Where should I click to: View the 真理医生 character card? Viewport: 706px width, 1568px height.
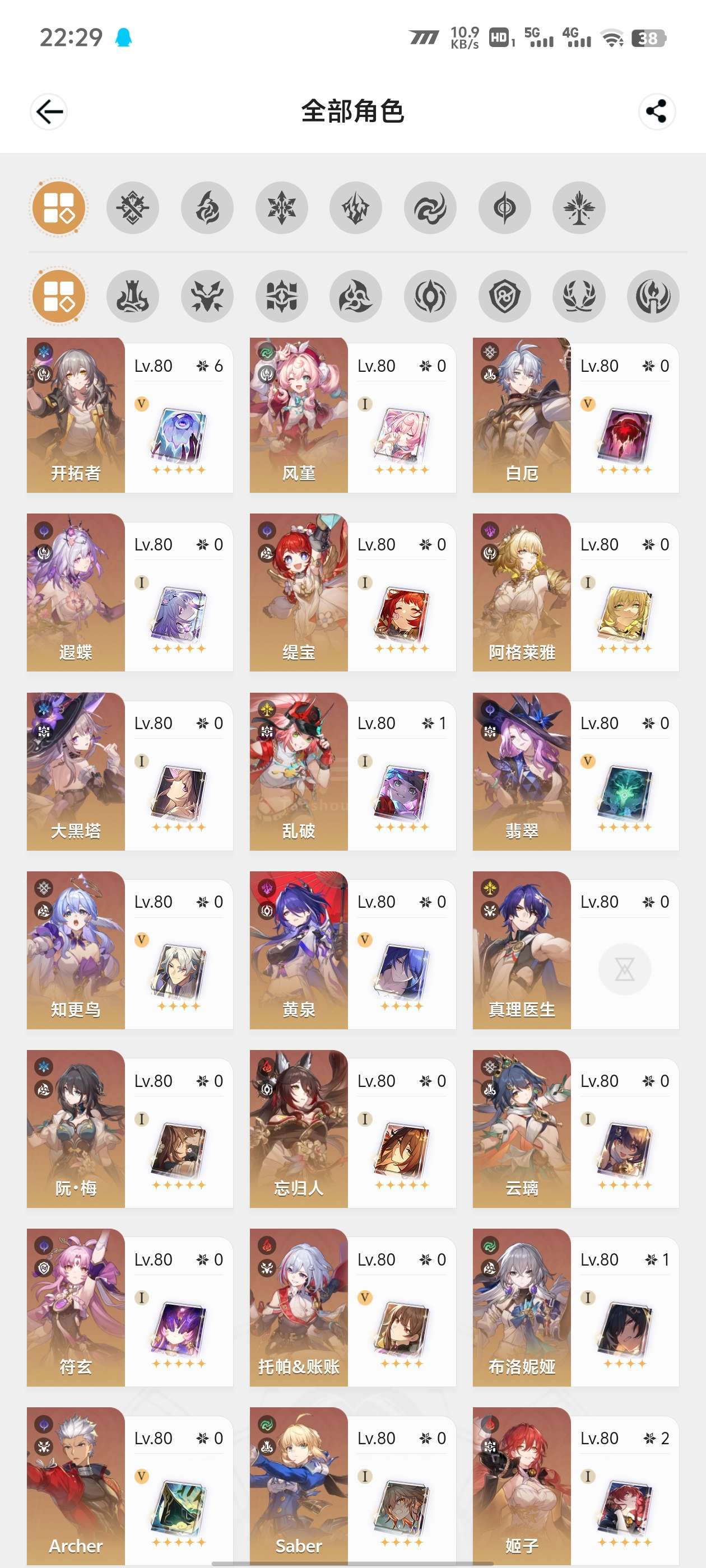point(575,951)
